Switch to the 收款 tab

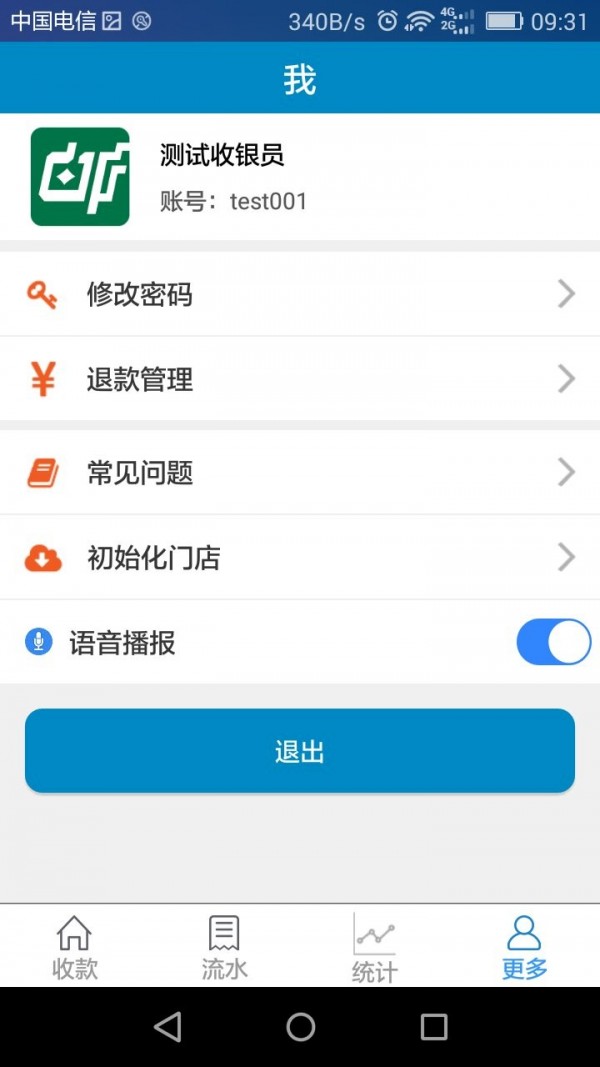pos(75,946)
